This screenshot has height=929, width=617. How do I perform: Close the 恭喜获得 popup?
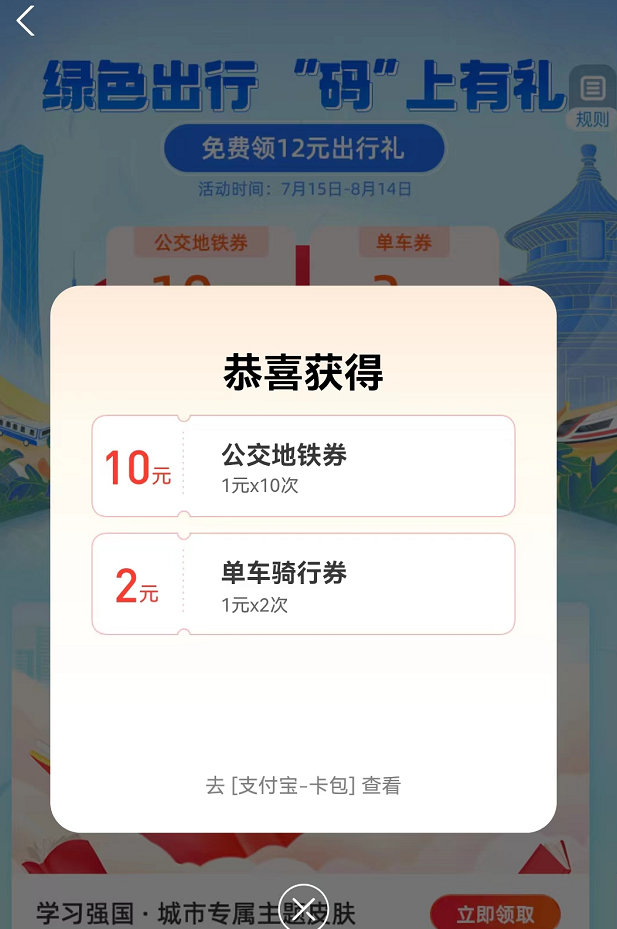click(303, 903)
